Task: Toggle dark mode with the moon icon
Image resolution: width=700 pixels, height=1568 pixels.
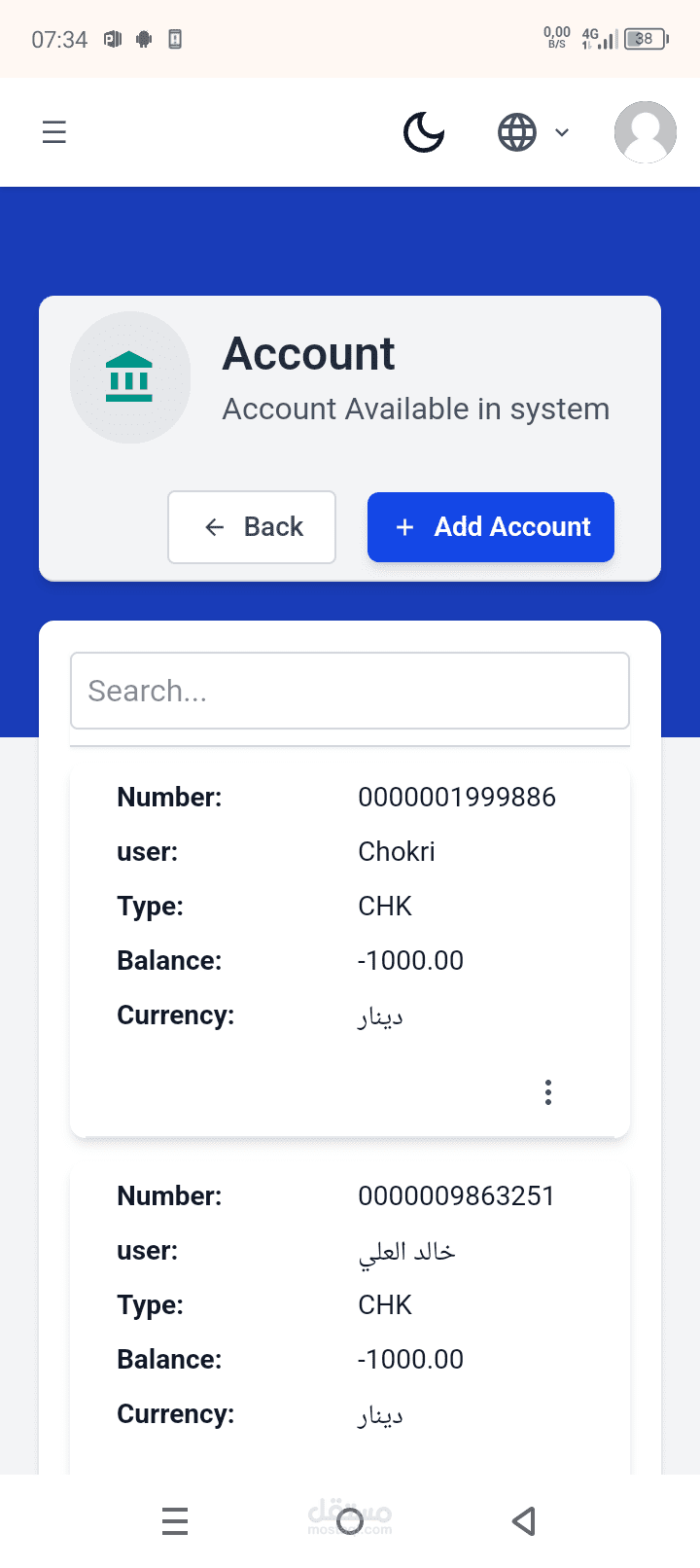Action: 424,132
